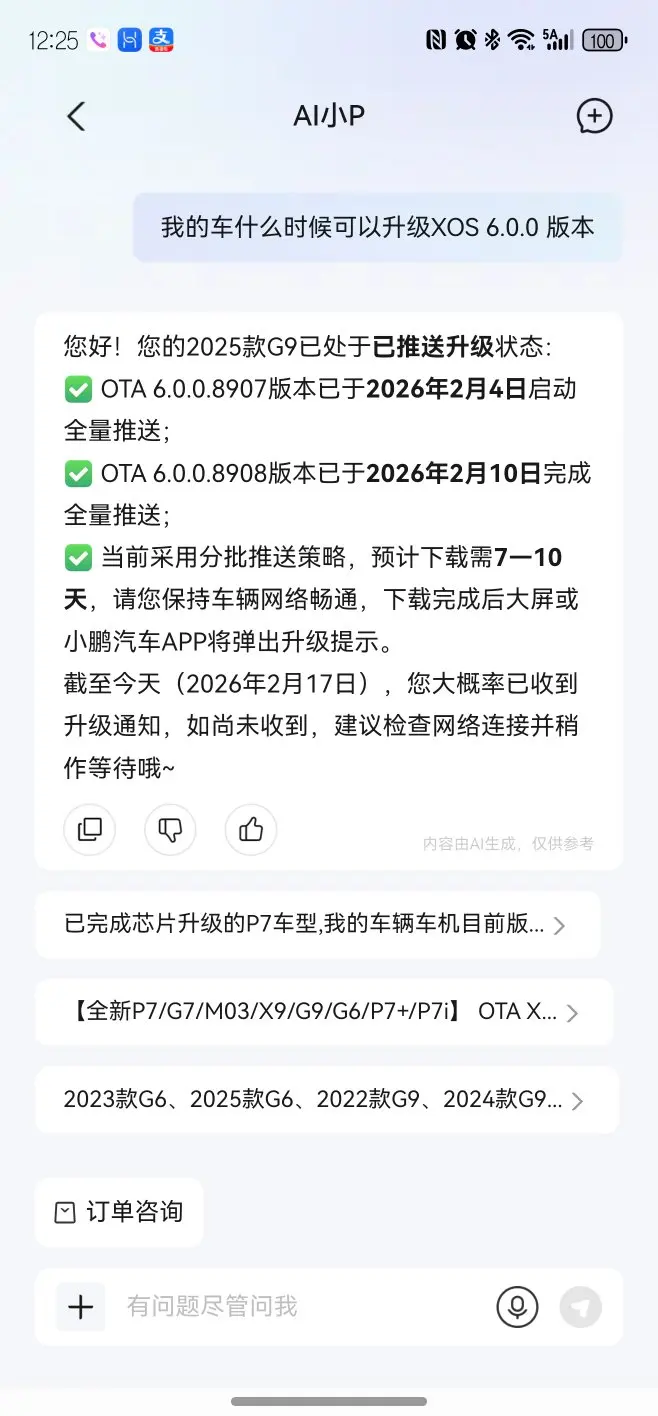The height and width of the screenshot is (1416, 658).
Task: Open the attachment plus button
Action: (80, 1306)
